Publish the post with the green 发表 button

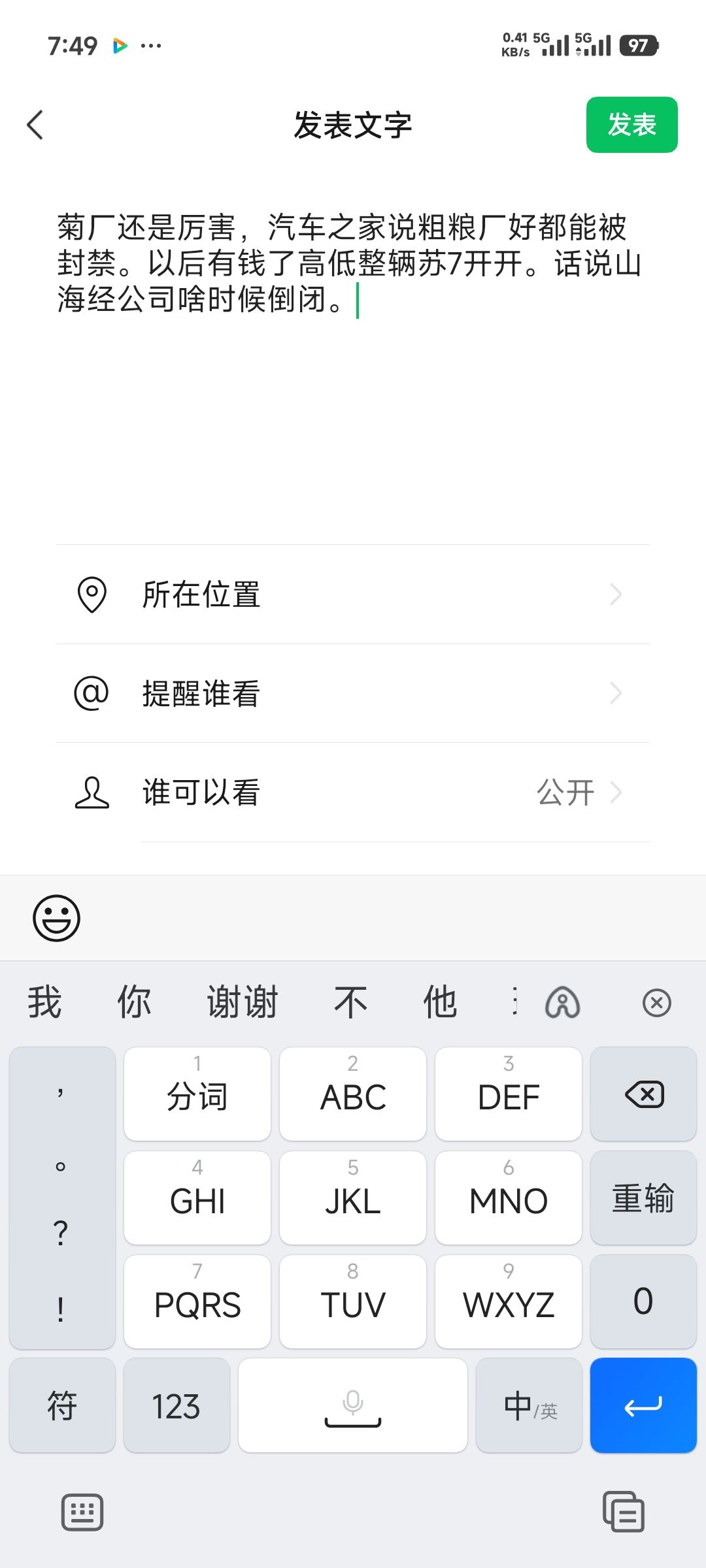[x=631, y=124]
